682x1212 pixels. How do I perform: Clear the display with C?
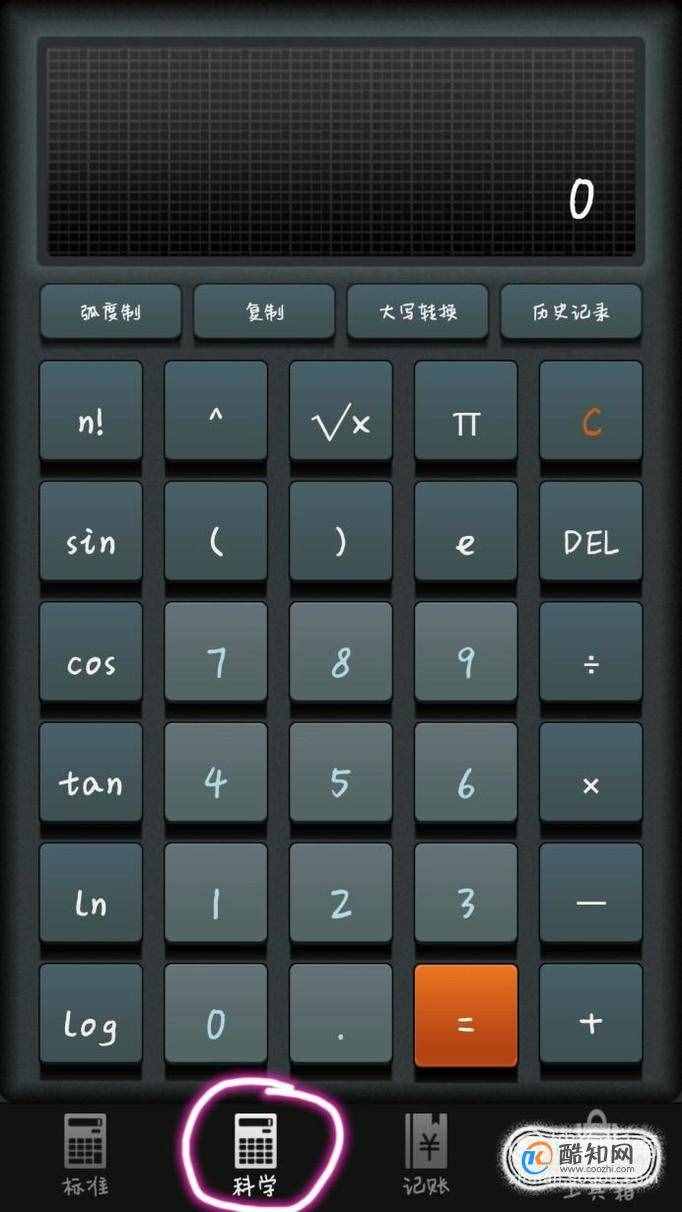(x=591, y=411)
